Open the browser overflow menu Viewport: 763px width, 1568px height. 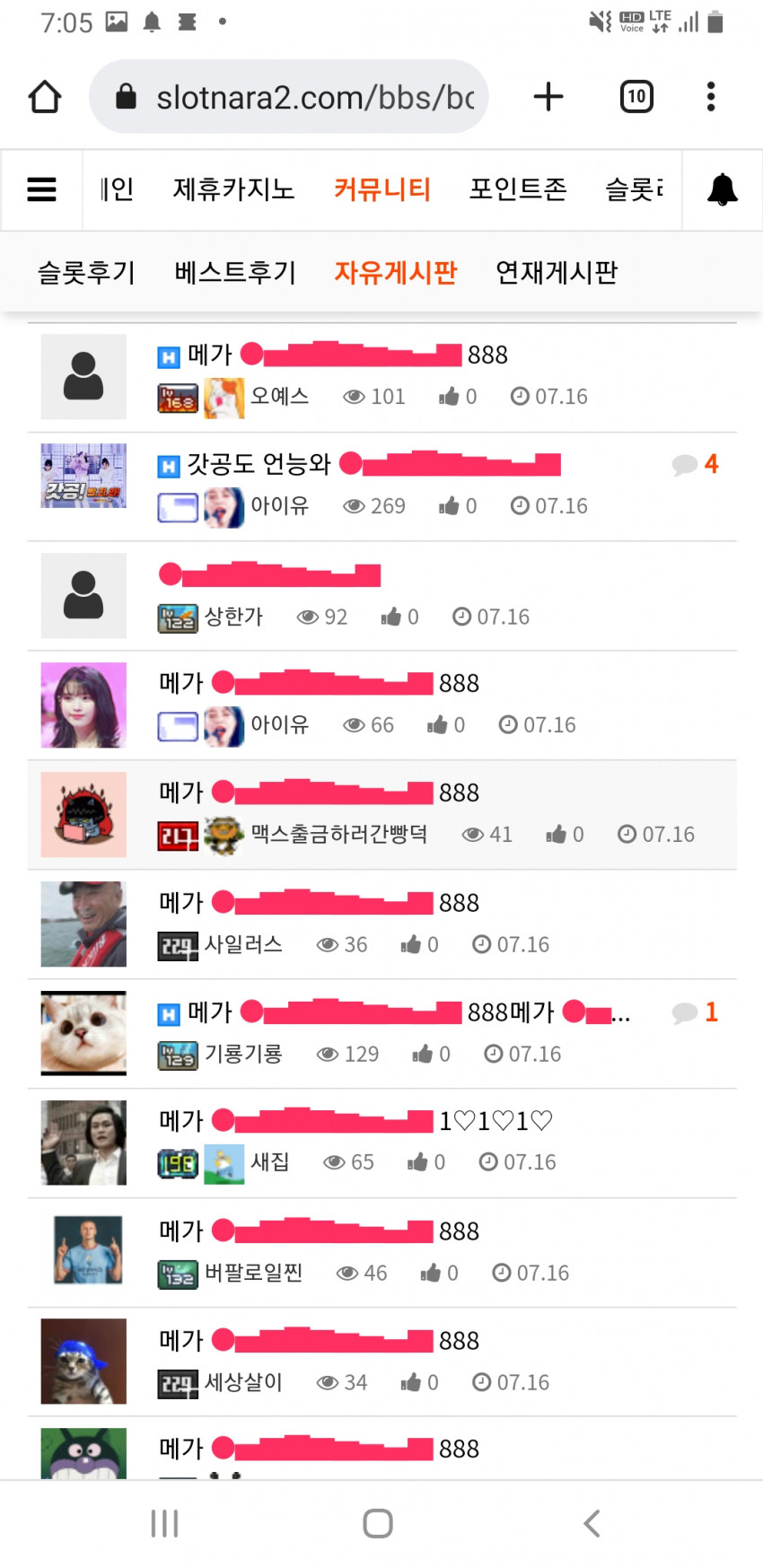tap(711, 97)
